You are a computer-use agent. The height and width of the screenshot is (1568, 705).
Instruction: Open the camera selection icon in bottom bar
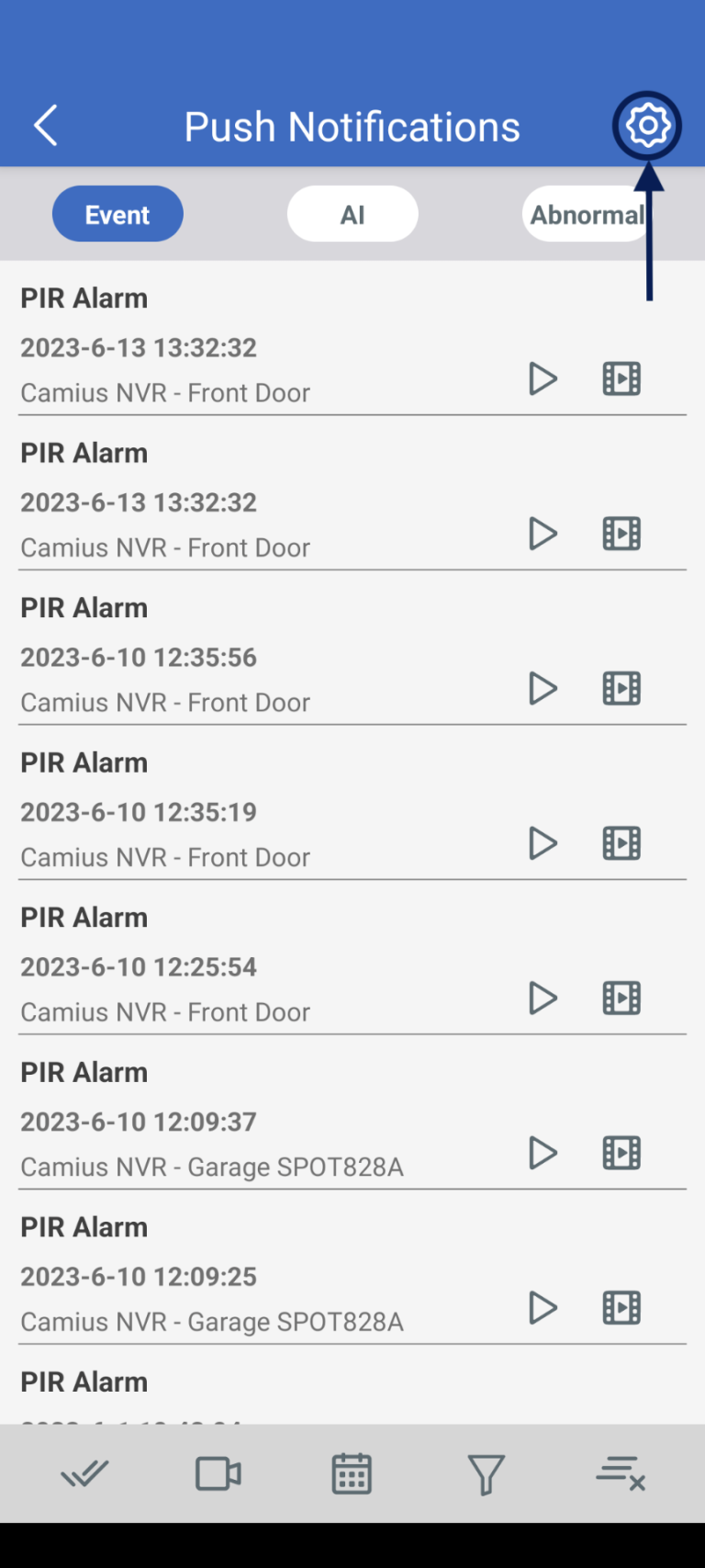tap(218, 1473)
